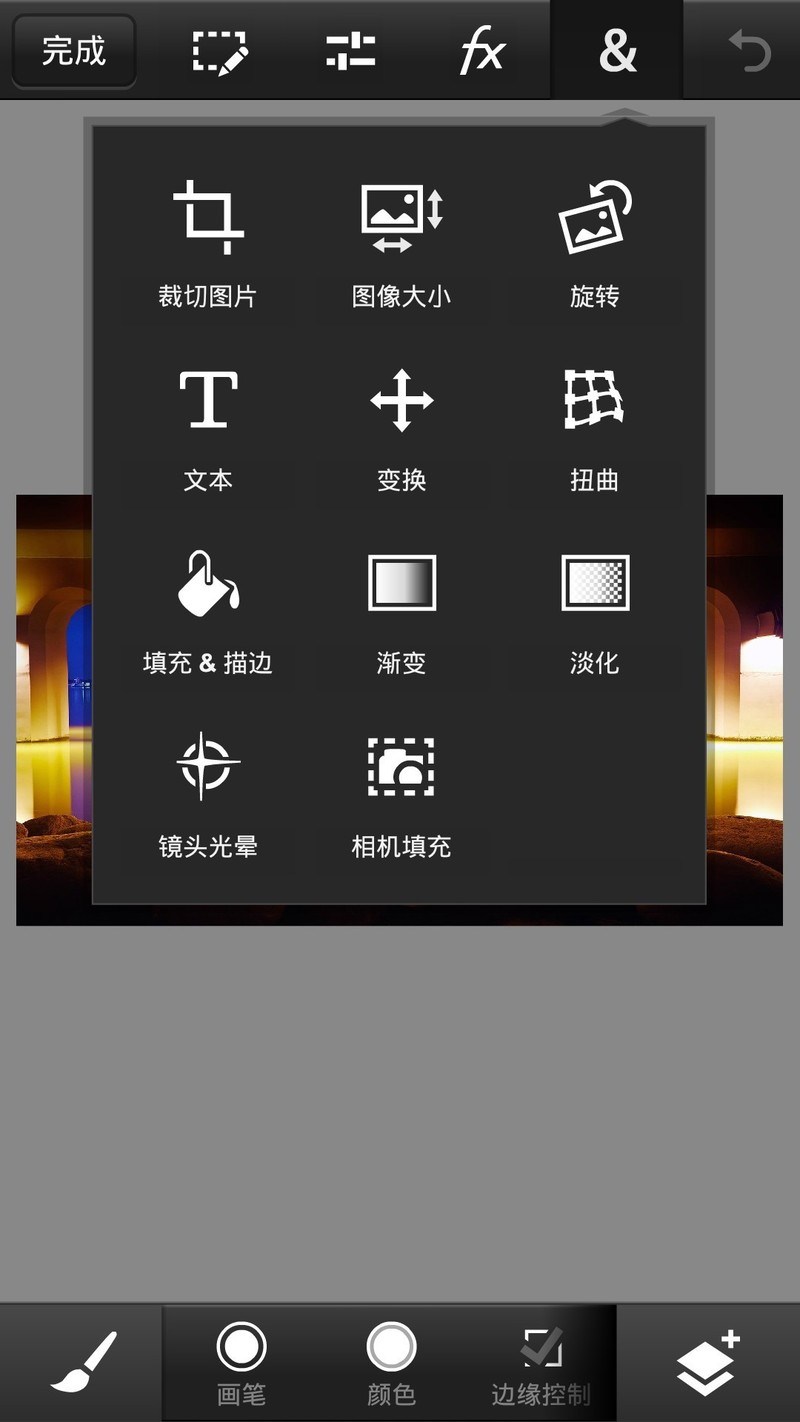Open the fx effects menu
This screenshot has width=800, height=1422.
pos(483,52)
